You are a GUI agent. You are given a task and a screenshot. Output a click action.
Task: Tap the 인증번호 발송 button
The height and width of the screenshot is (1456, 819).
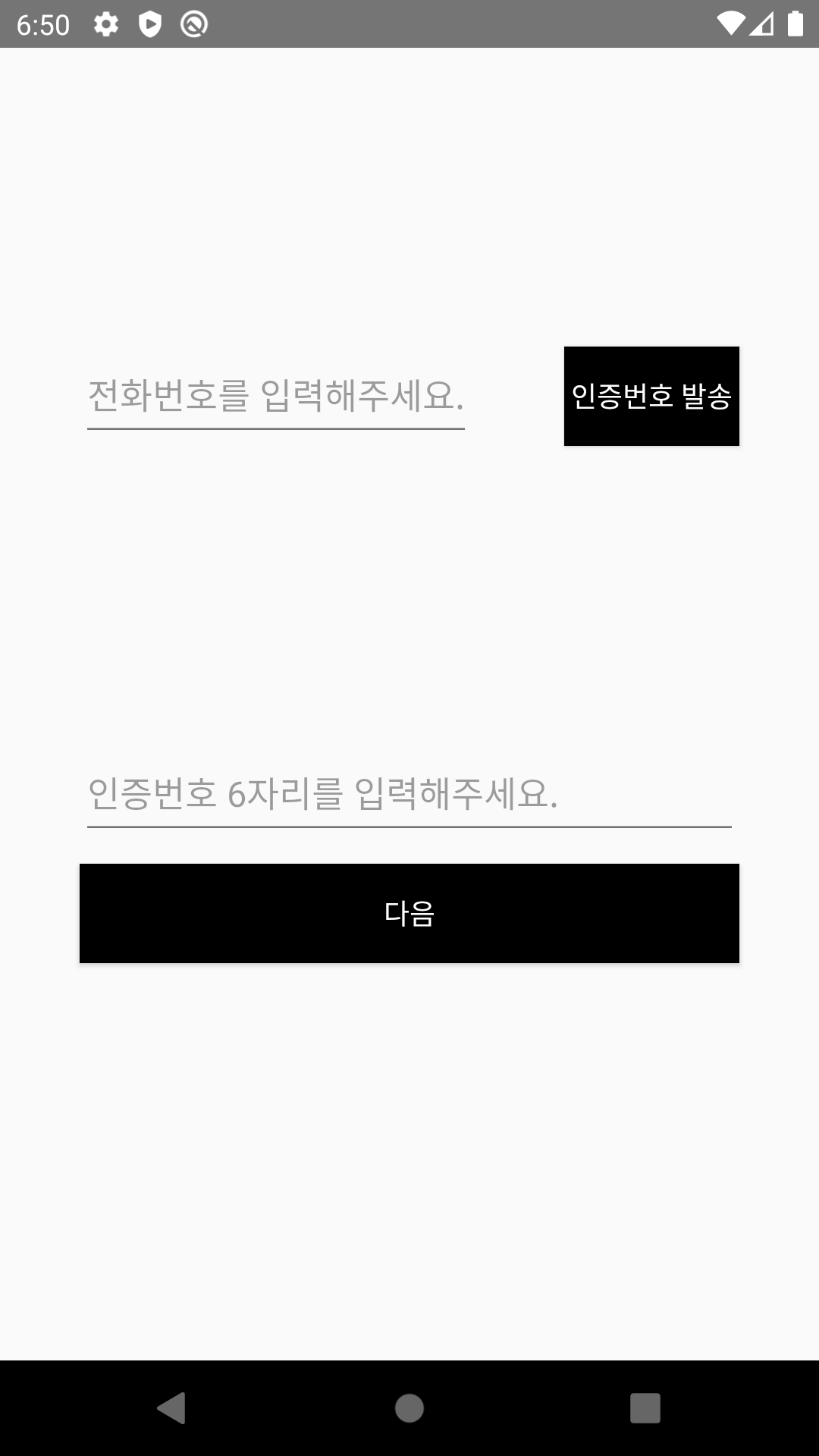tap(651, 396)
